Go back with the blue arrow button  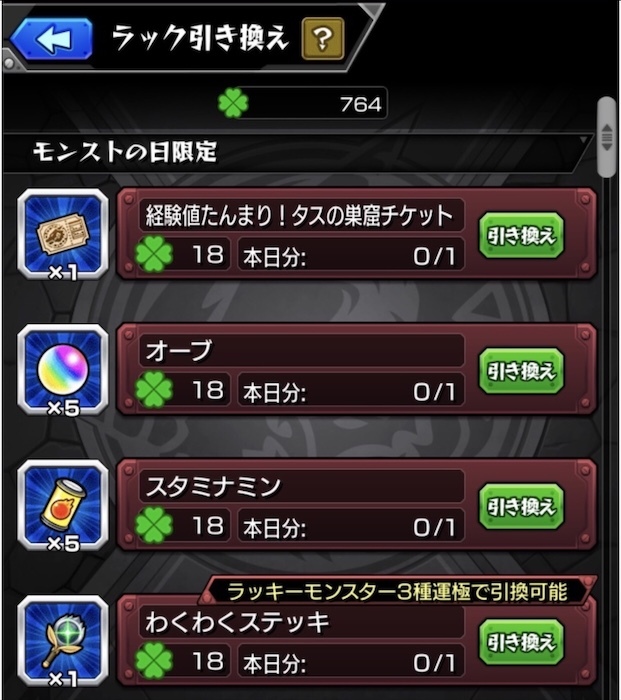pyautogui.click(x=49, y=40)
